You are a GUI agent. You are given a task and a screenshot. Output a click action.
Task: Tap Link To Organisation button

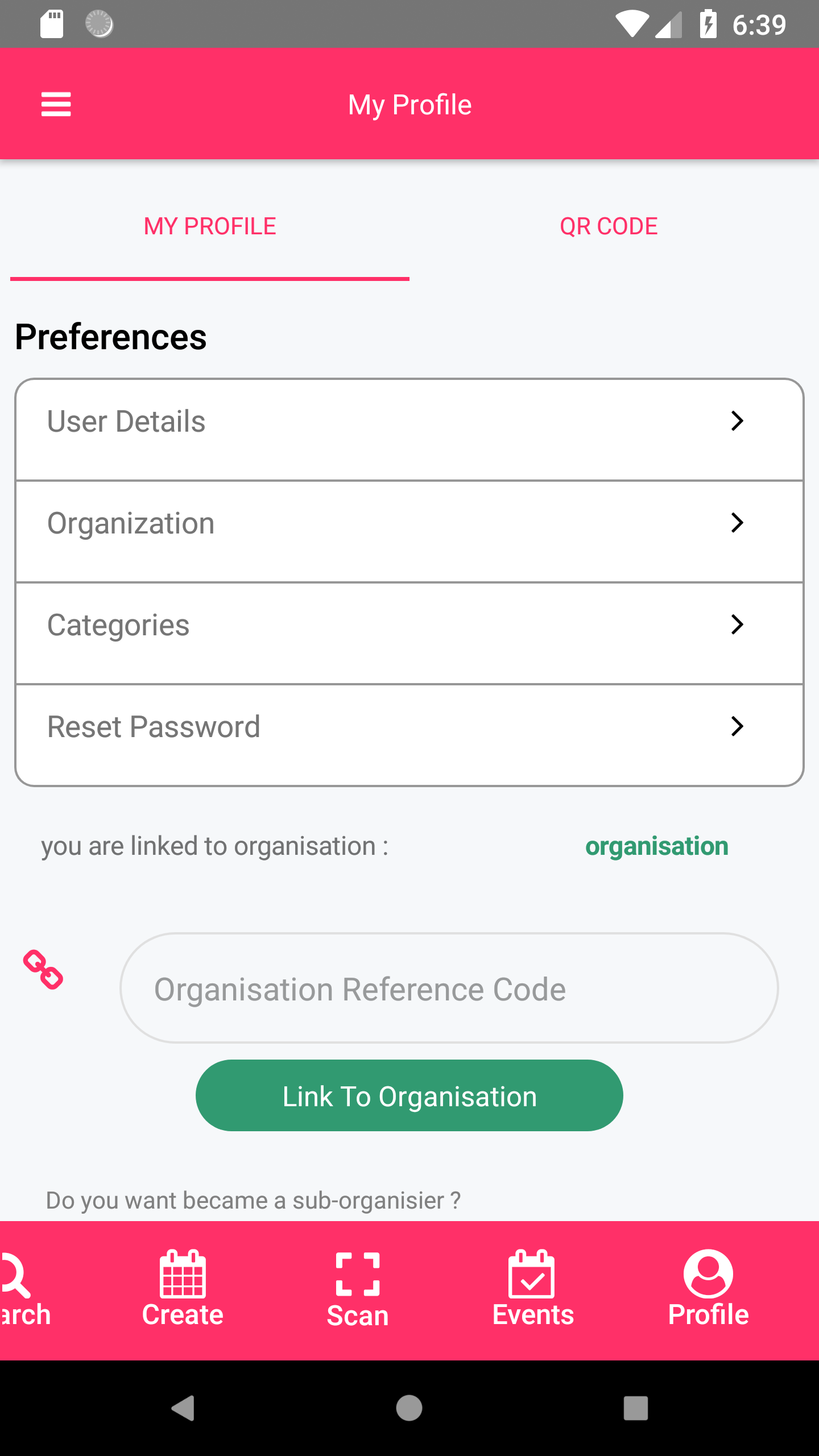(x=409, y=1095)
